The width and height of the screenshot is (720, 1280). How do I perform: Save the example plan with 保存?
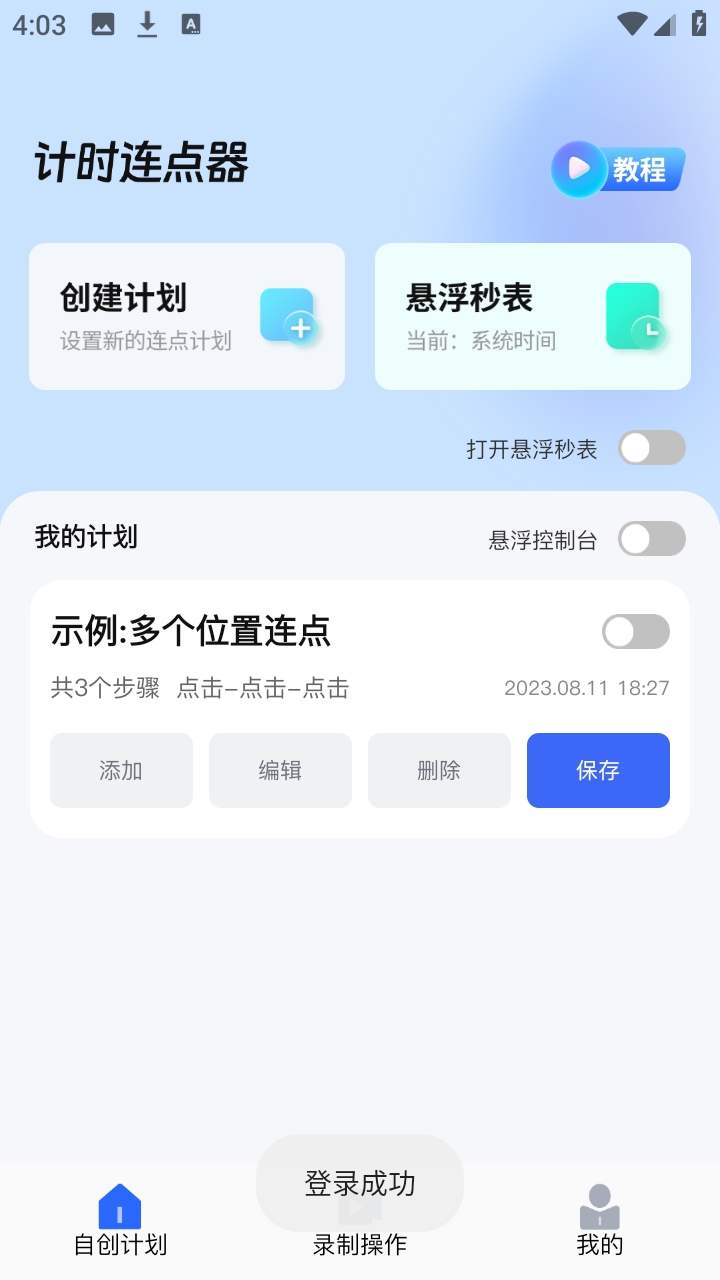point(598,770)
